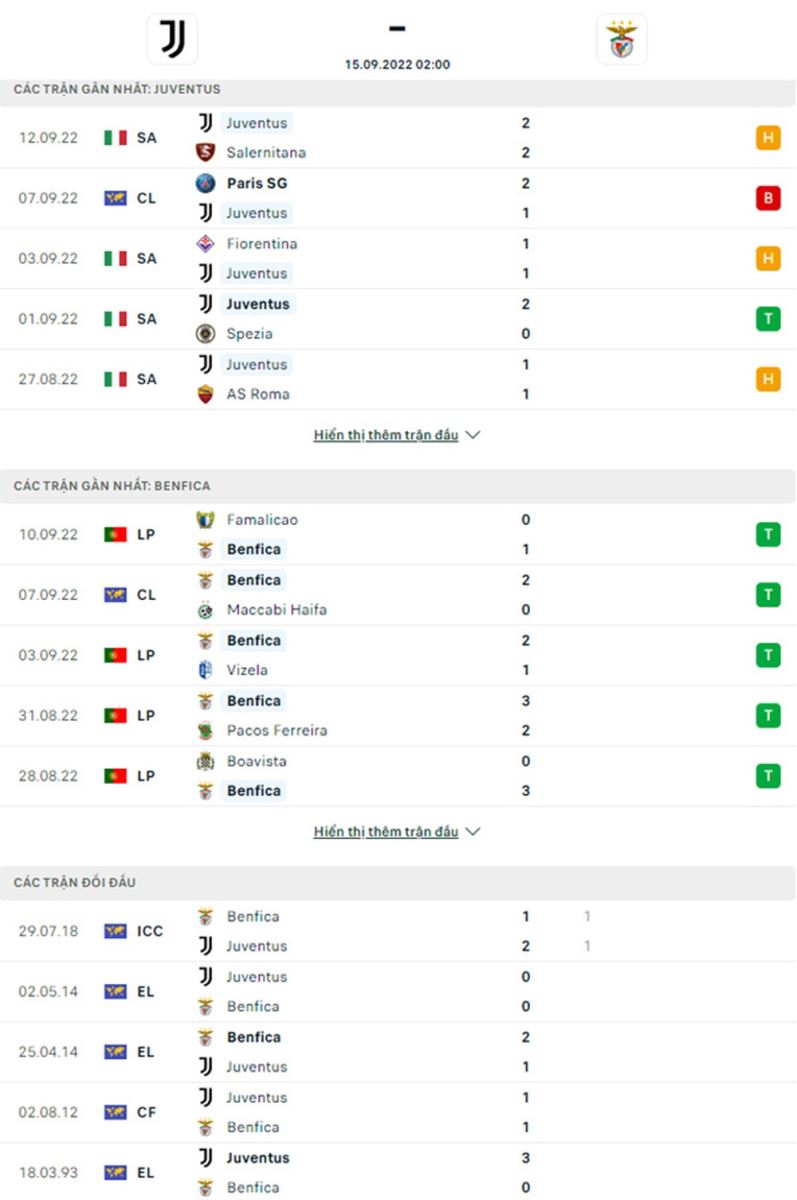Open the Benfica vs Pacos Ferreira match
797x1200 pixels.
398,715
